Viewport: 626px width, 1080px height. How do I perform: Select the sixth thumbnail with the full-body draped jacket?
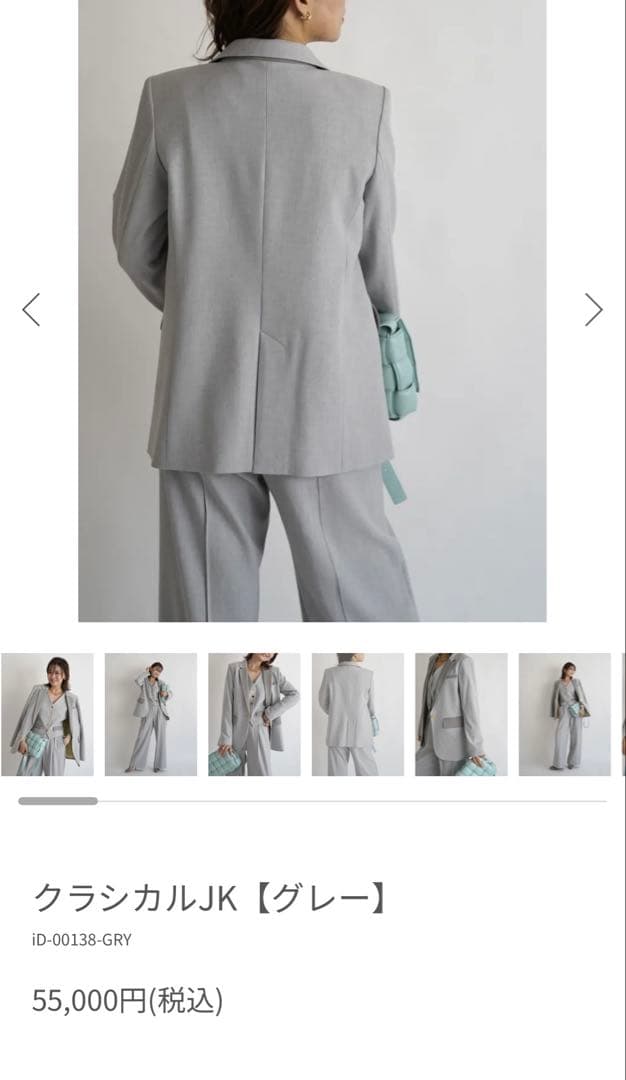coord(564,714)
